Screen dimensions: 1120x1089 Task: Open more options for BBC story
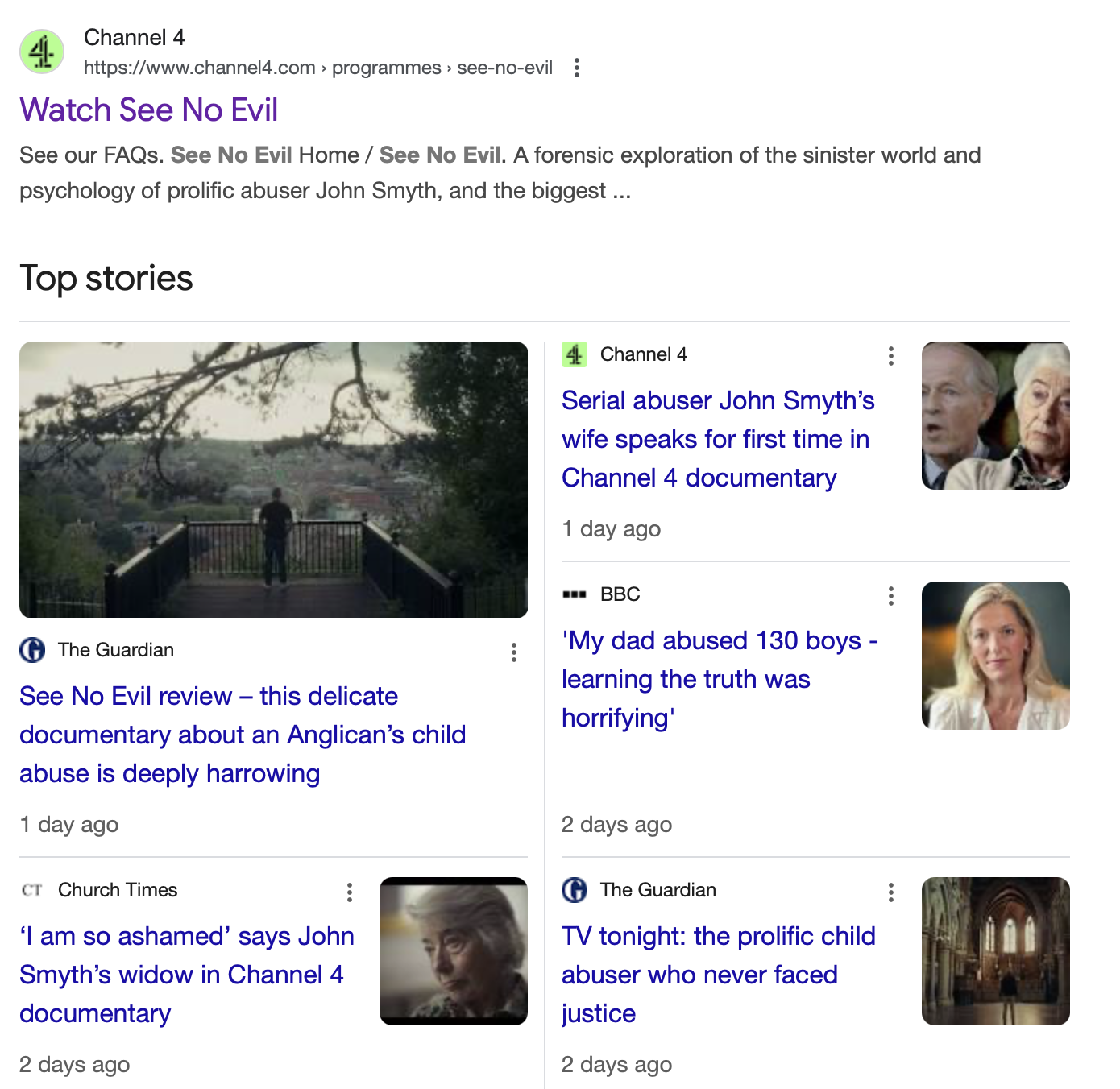click(890, 595)
